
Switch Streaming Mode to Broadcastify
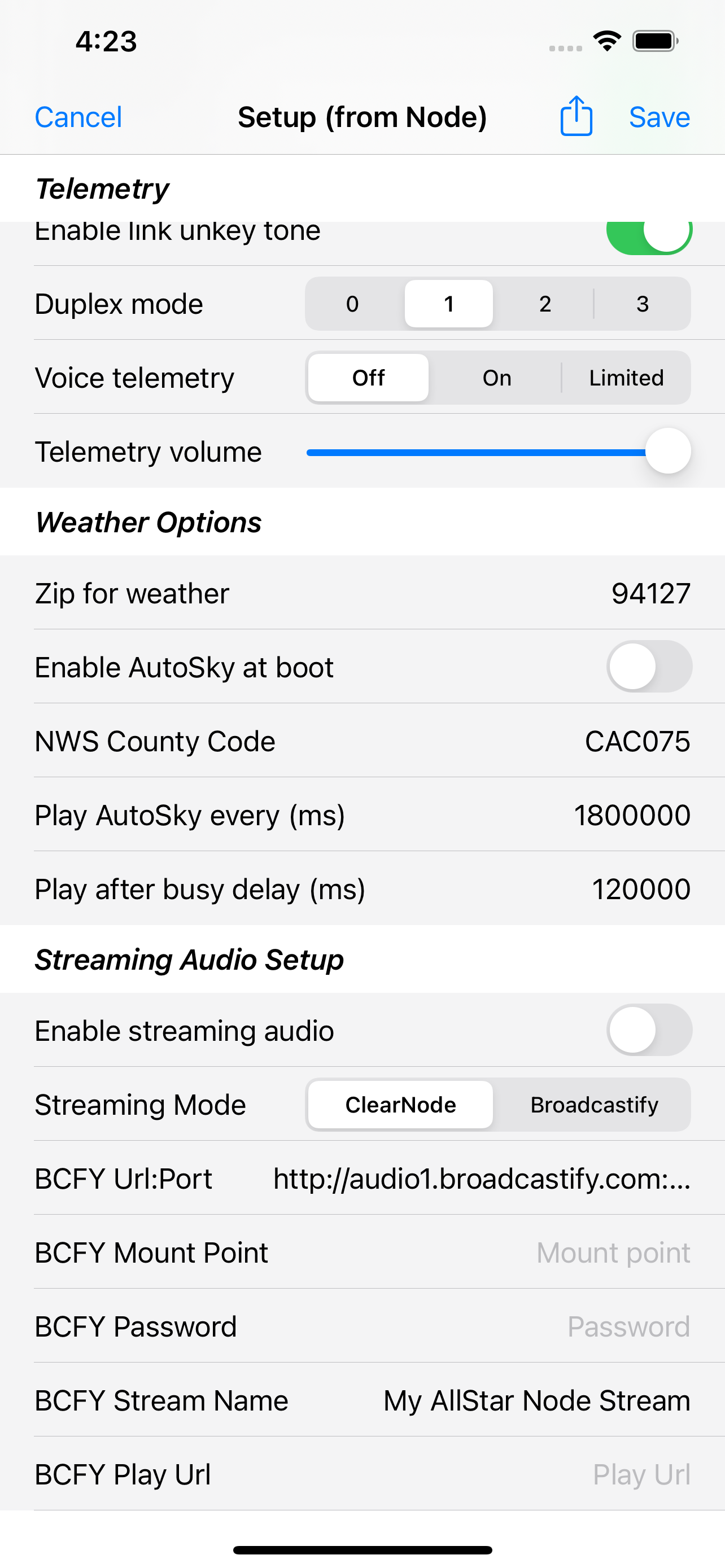[x=593, y=1105]
